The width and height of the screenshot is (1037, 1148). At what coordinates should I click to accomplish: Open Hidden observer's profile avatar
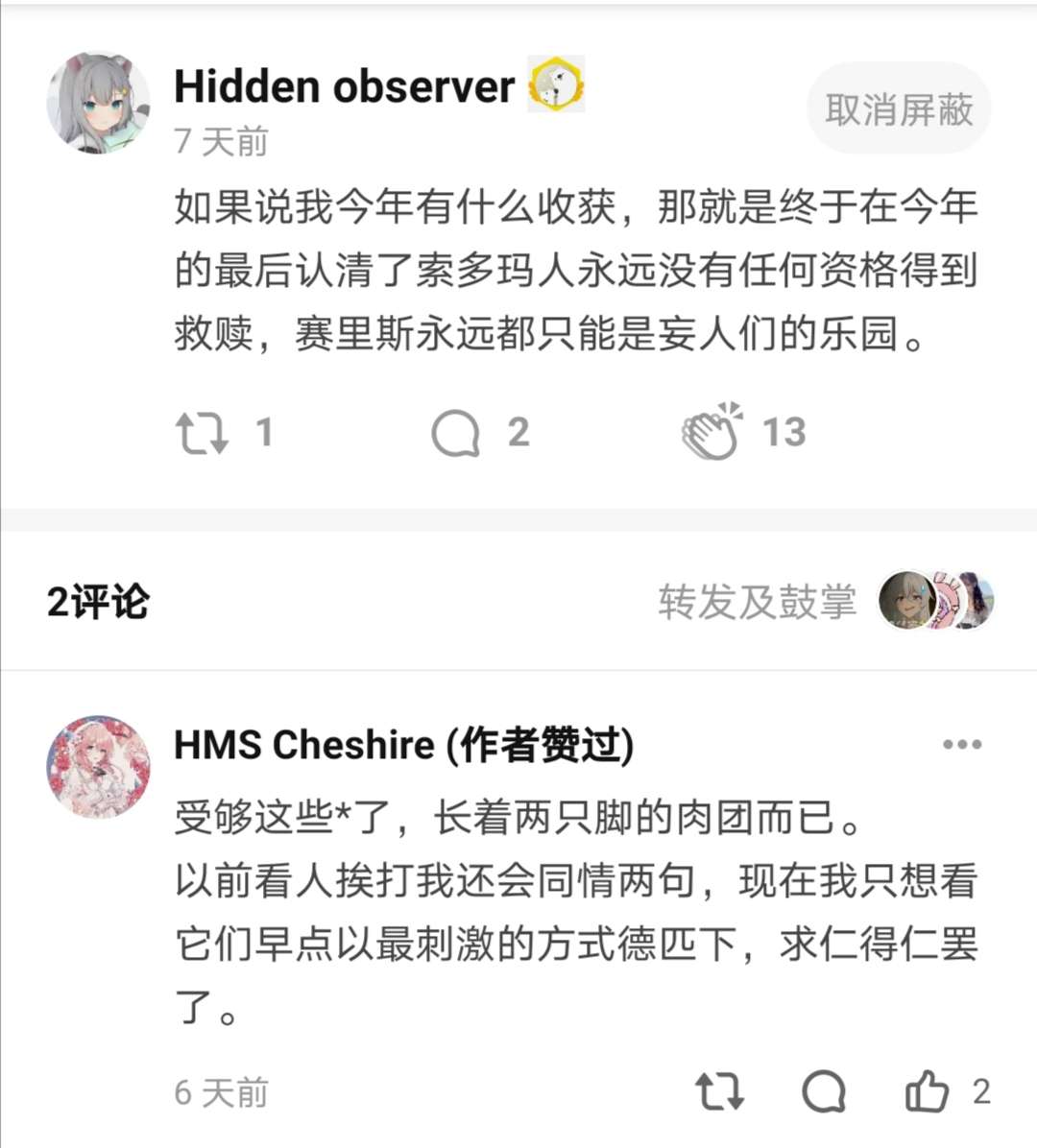[x=99, y=104]
